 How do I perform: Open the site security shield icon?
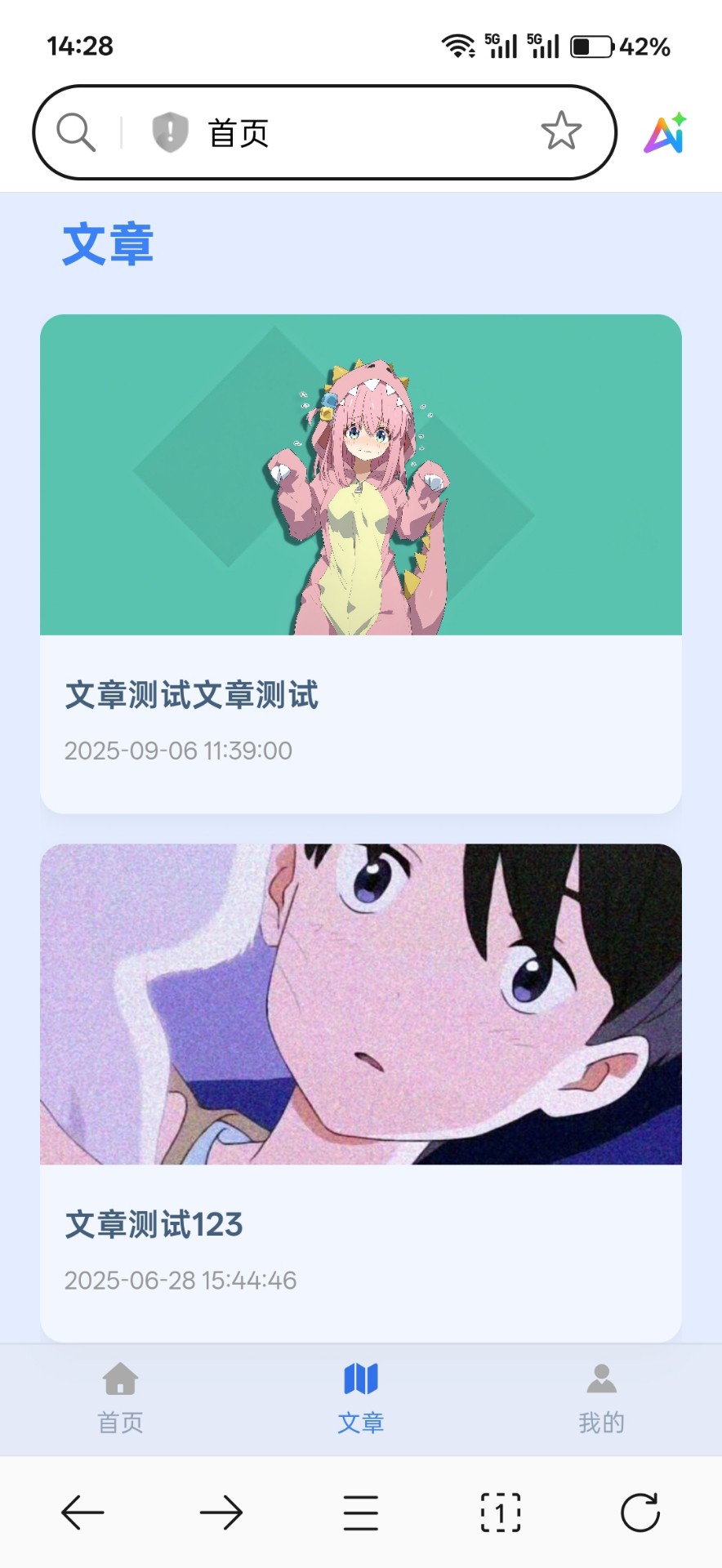(170, 132)
